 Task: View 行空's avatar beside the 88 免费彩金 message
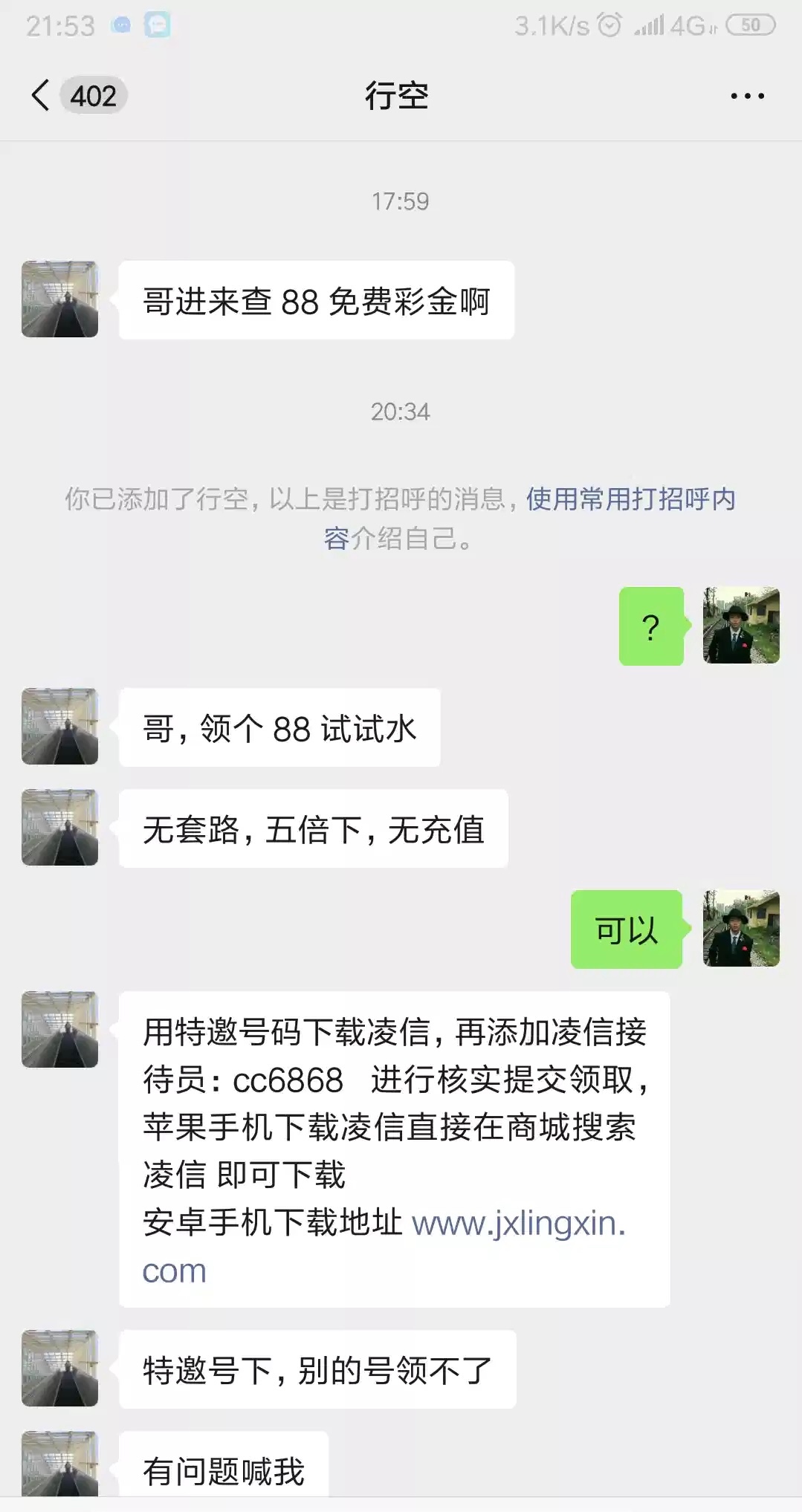tap(60, 299)
